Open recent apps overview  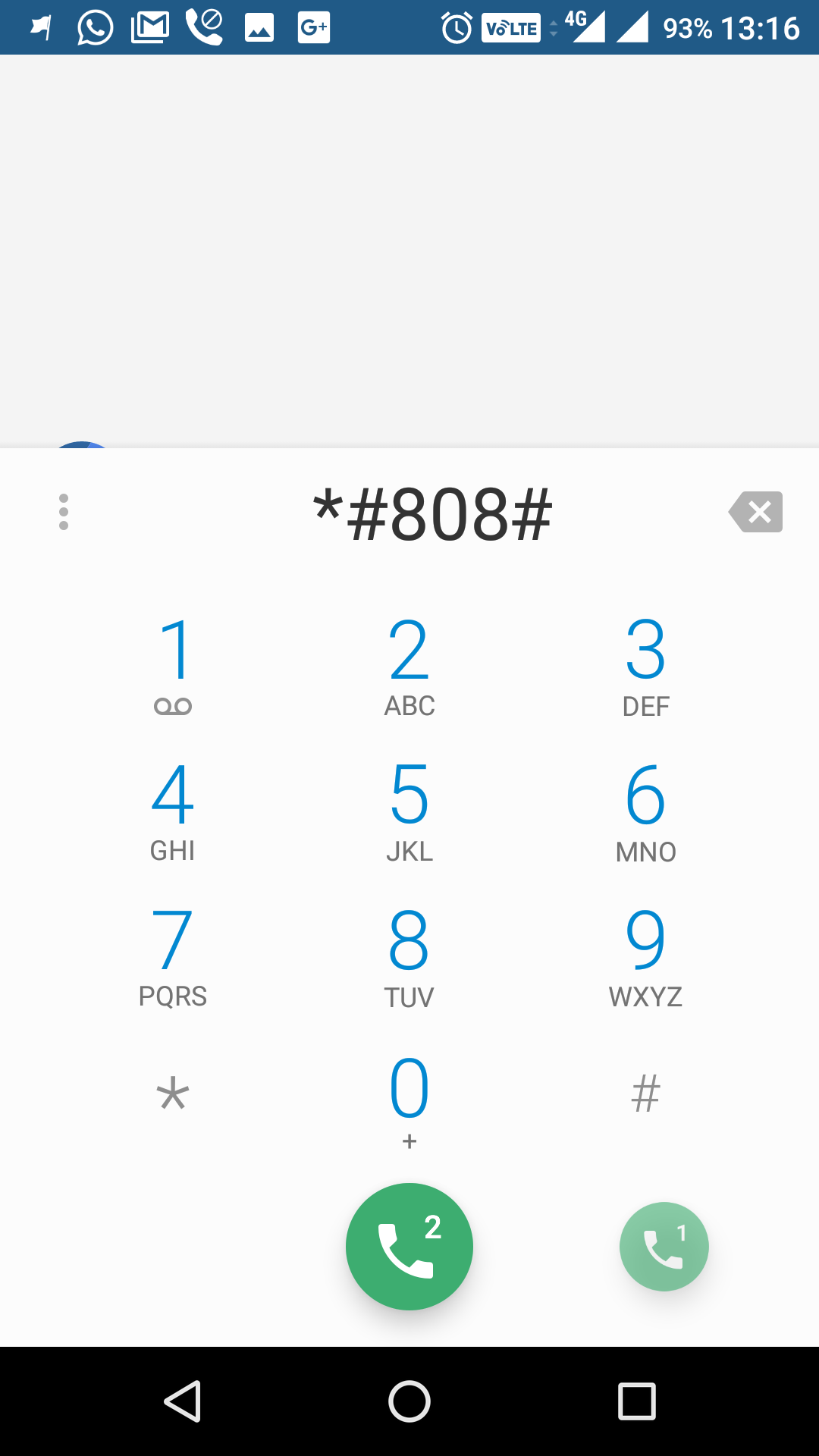(637, 1401)
